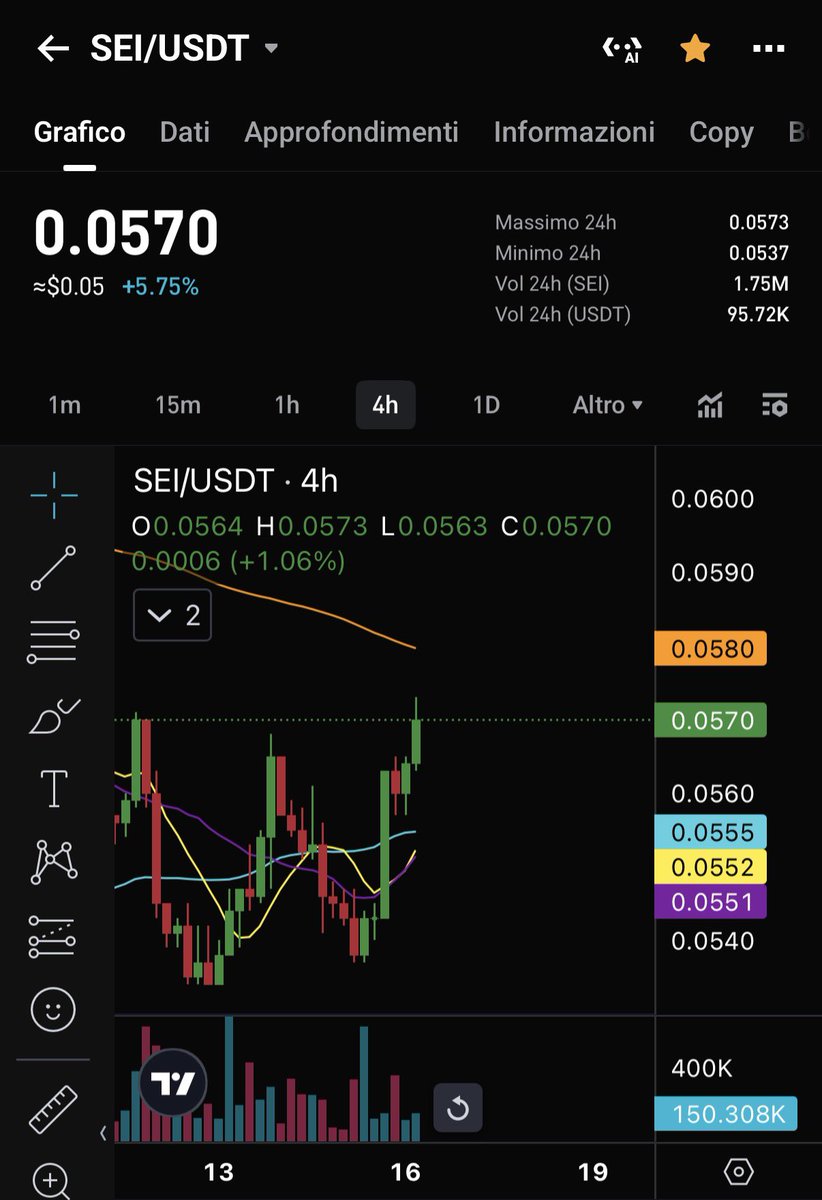
Task: Switch chart to 15m interval
Action: point(177,405)
